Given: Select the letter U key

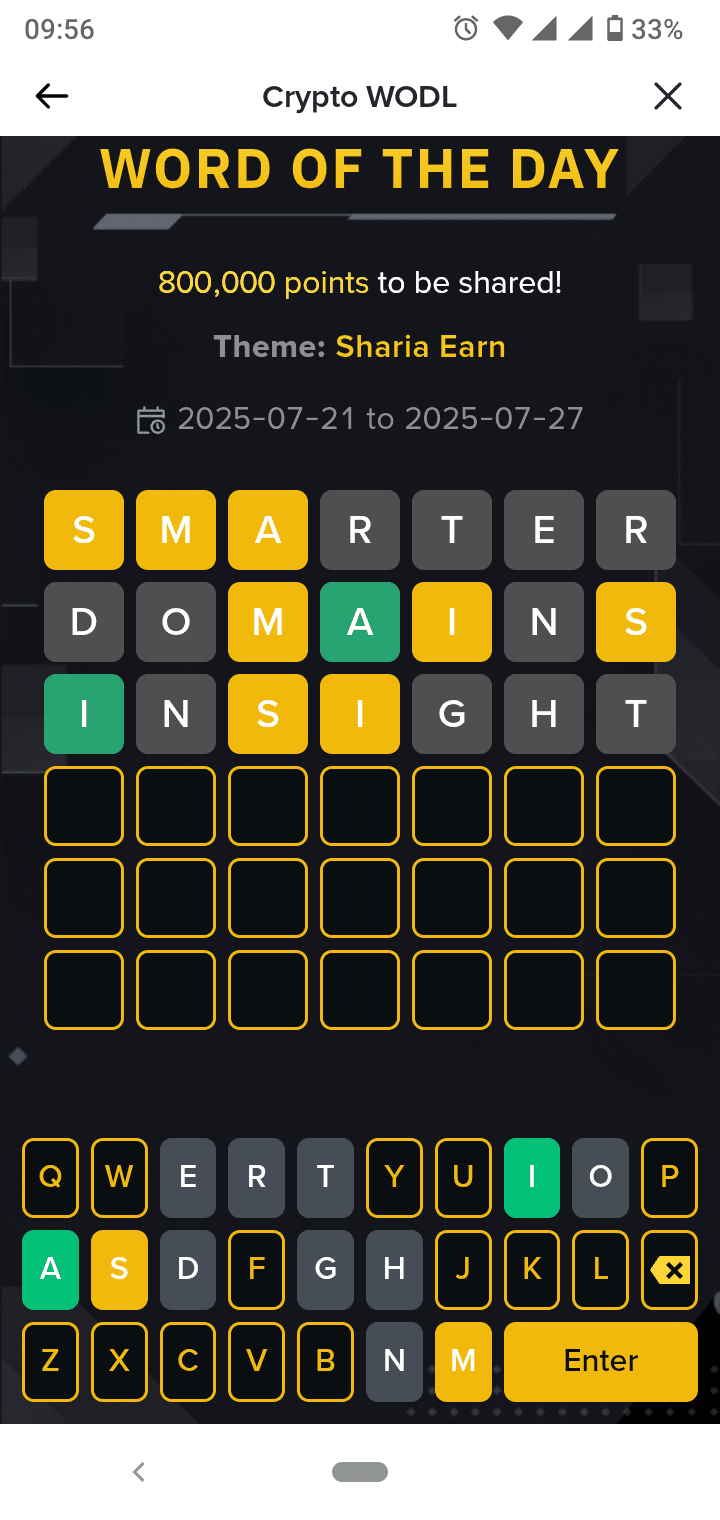Looking at the screenshot, I should click(x=463, y=1178).
